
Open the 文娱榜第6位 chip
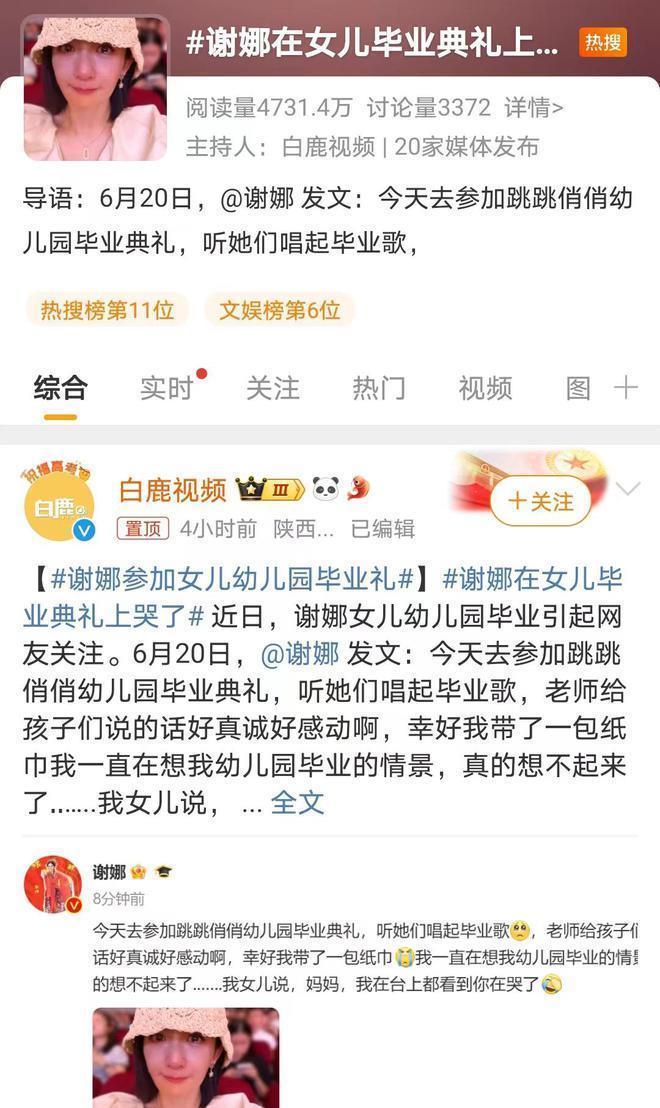(x=280, y=310)
